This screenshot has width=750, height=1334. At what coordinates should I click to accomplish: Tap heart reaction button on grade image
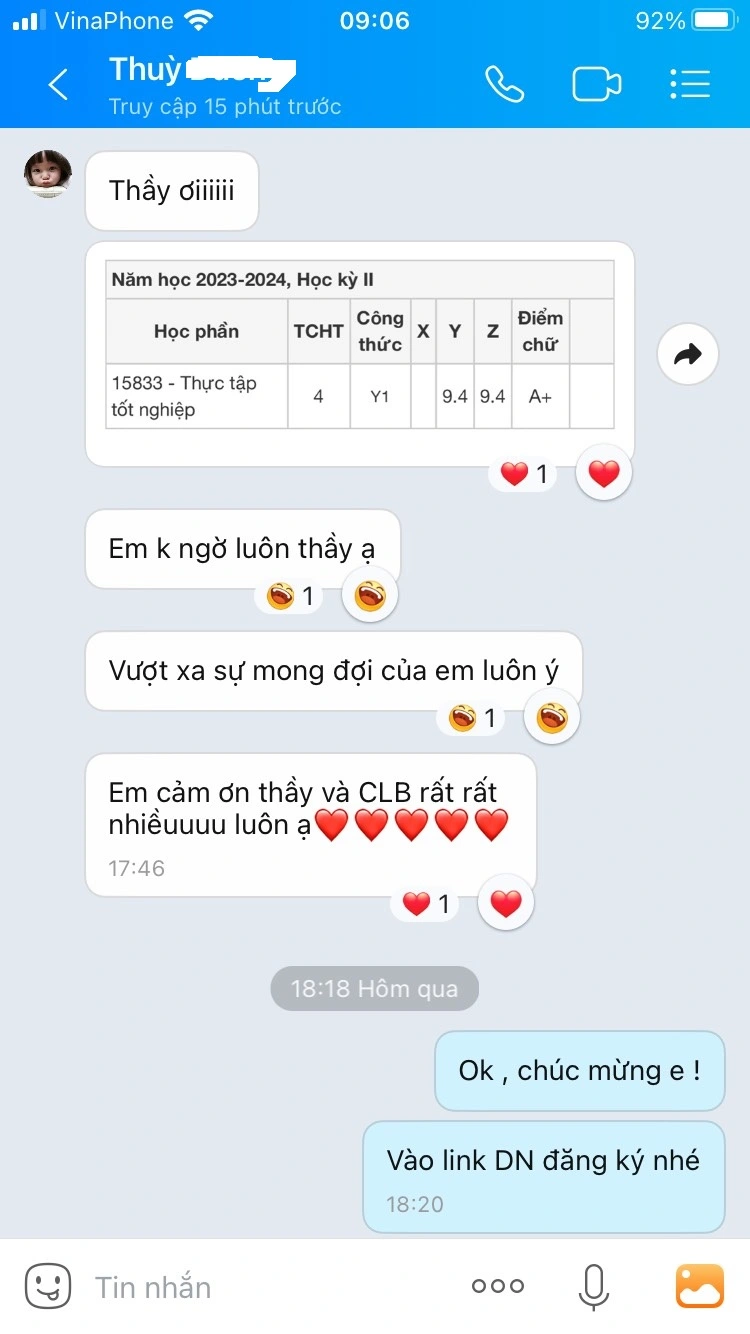coord(604,474)
